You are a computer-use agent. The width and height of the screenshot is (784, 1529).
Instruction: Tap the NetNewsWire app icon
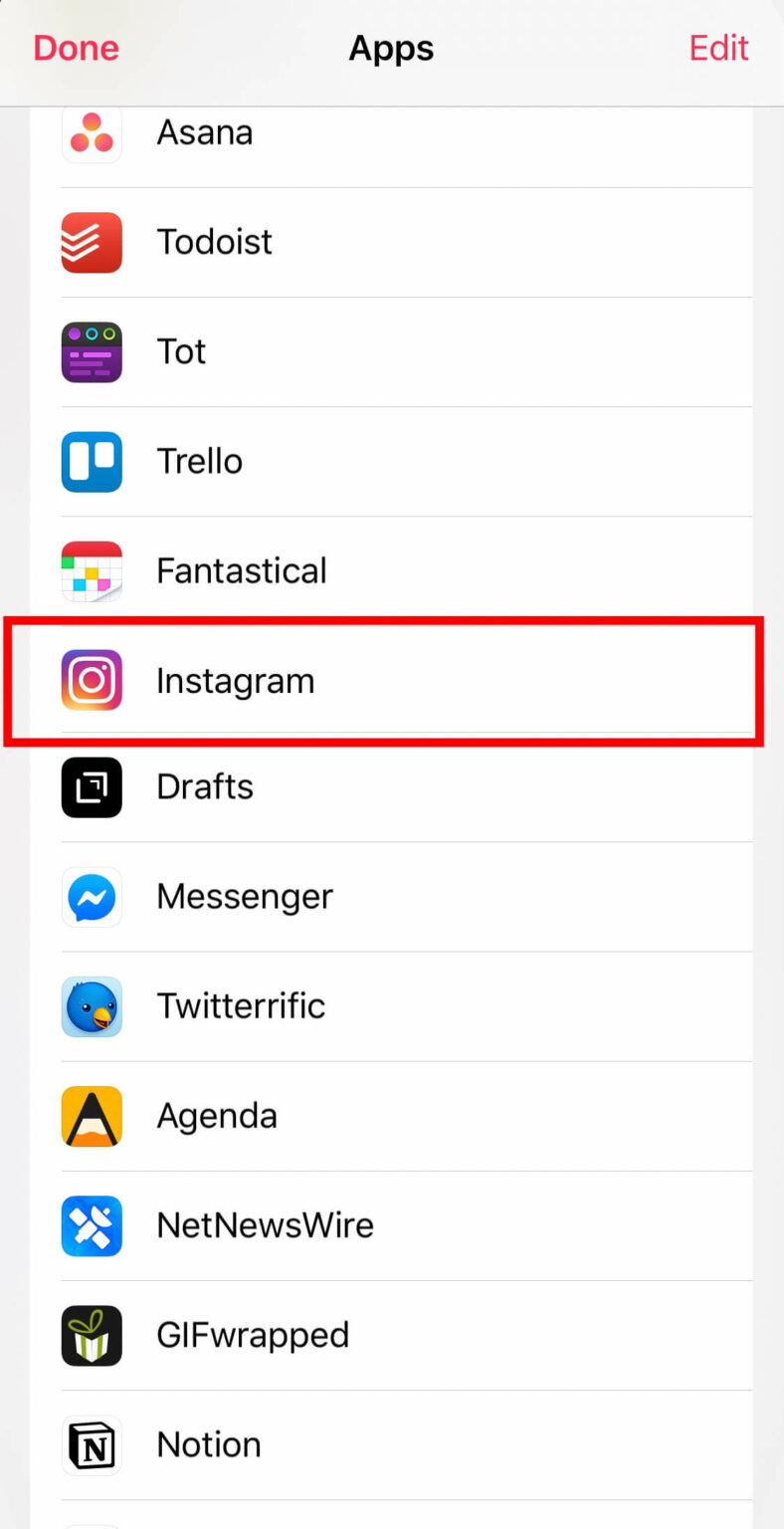click(x=92, y=1225)
